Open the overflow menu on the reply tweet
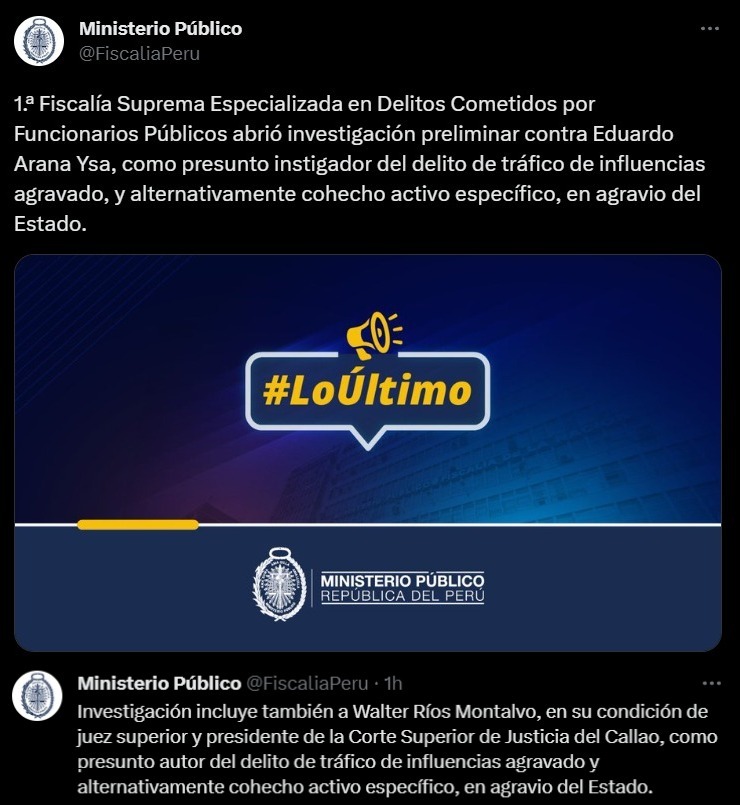This screenshot has height=805, width=740. (x=711, y=683)
